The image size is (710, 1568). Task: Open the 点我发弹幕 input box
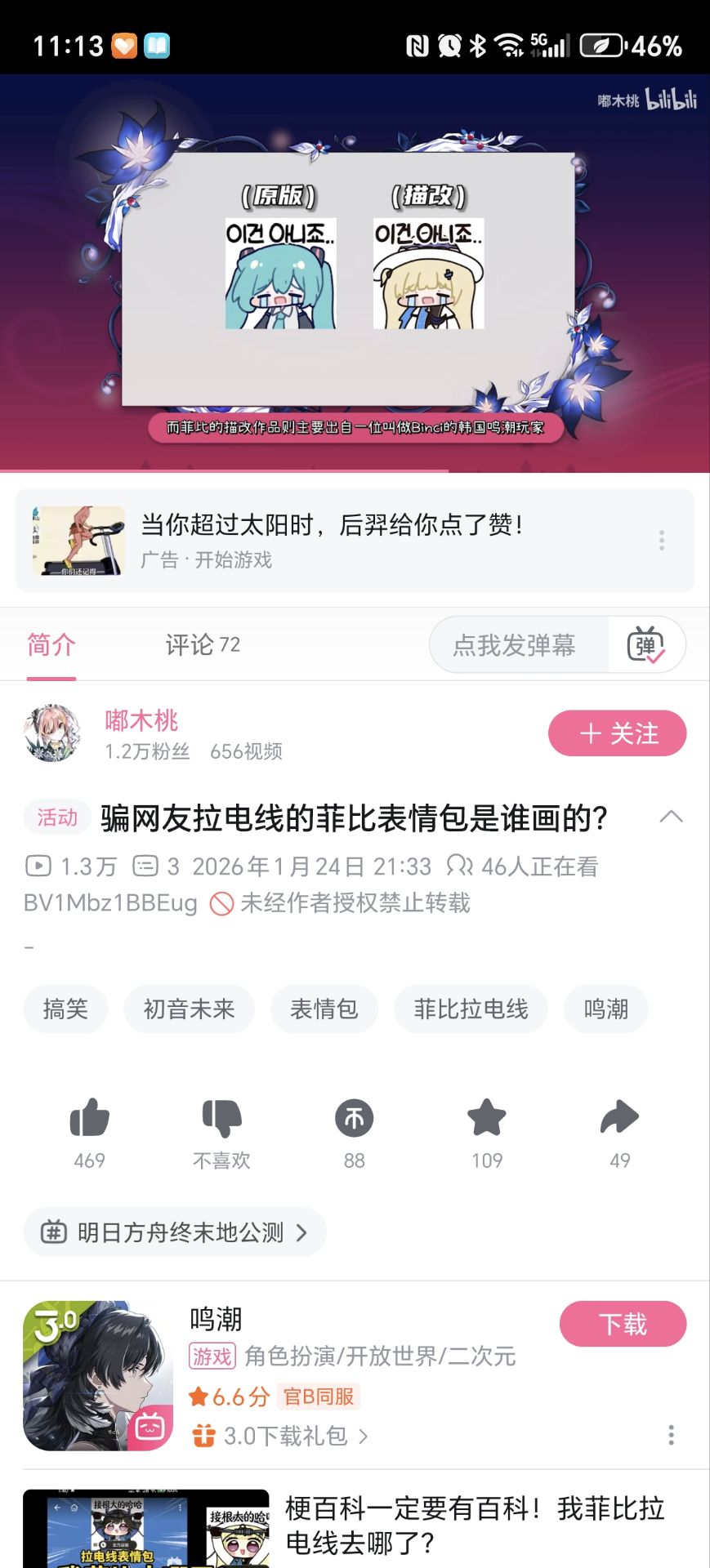pos(515,645)
